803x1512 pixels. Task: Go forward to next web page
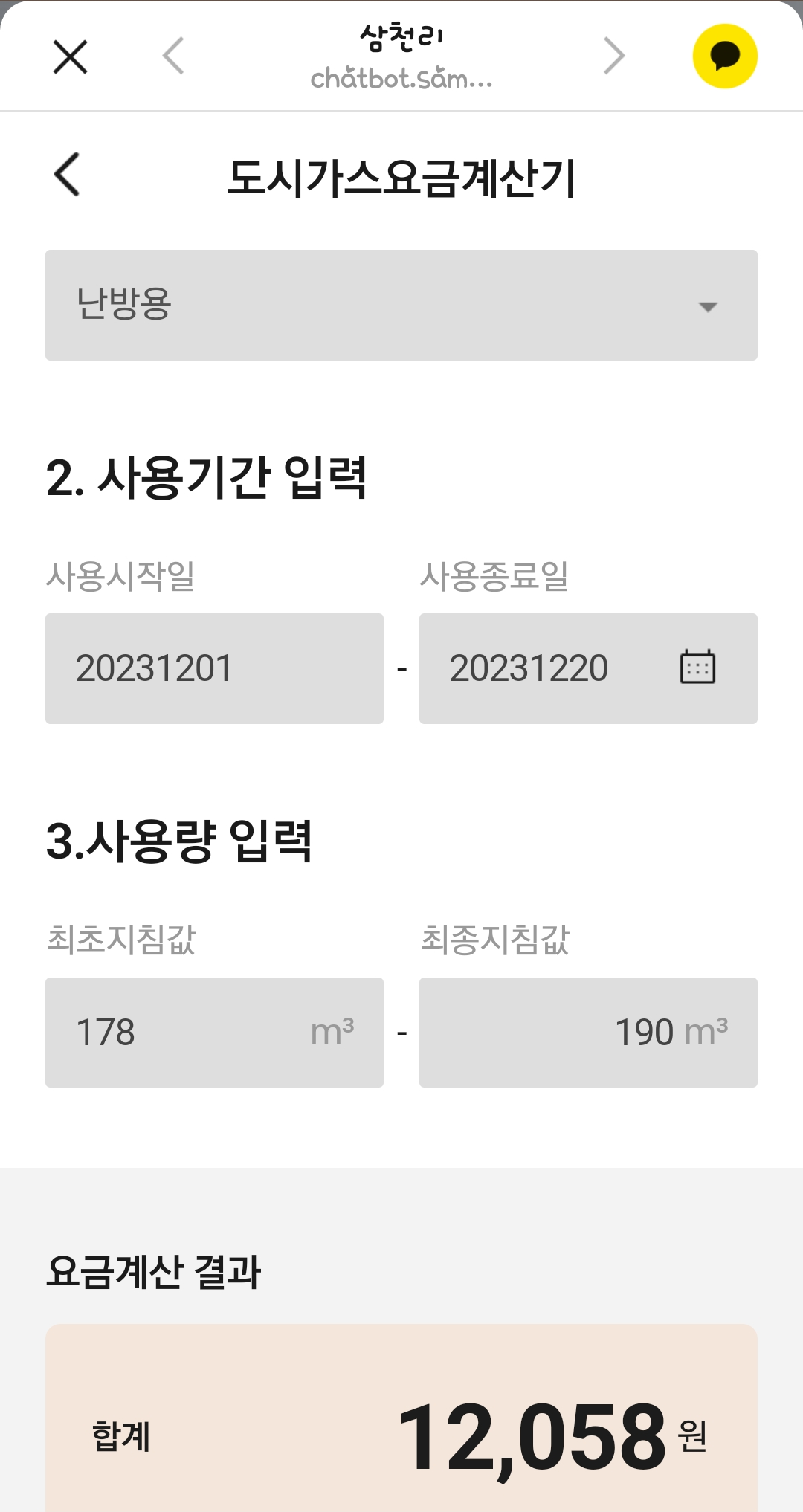click(614, 56)
